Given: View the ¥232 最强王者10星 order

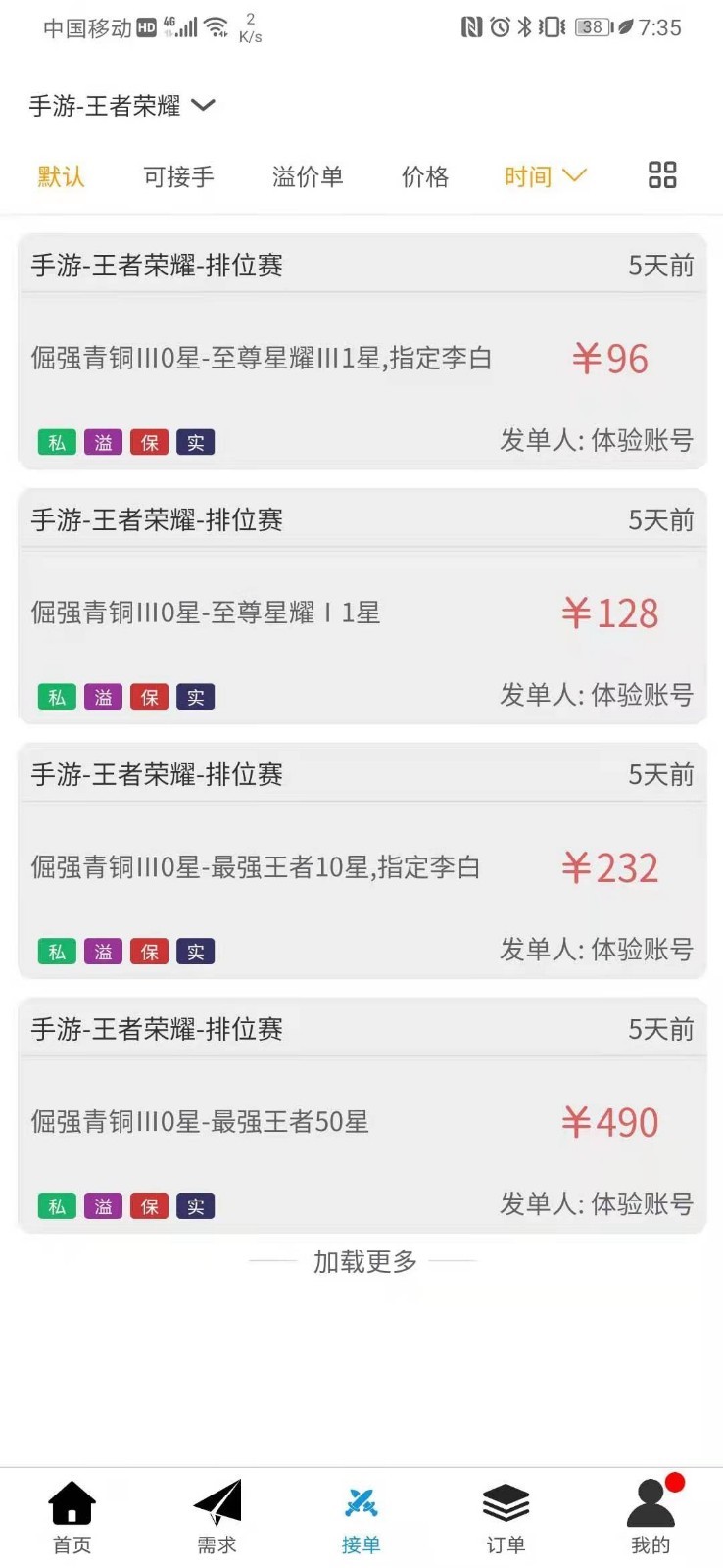Looking at the screenshot, I should point(361,868).
